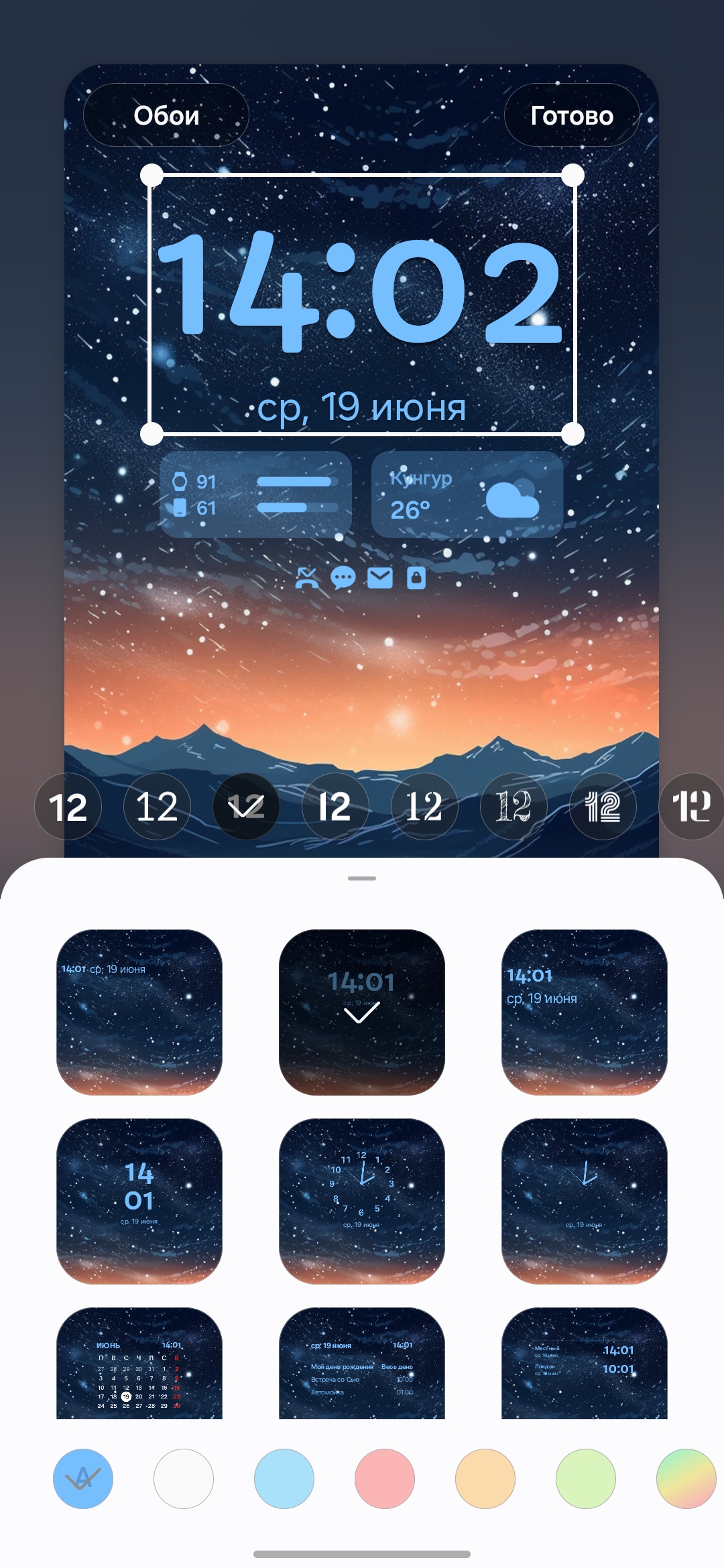
Task: Select the calendar month clock style
Action: (x=139, y=1364)
